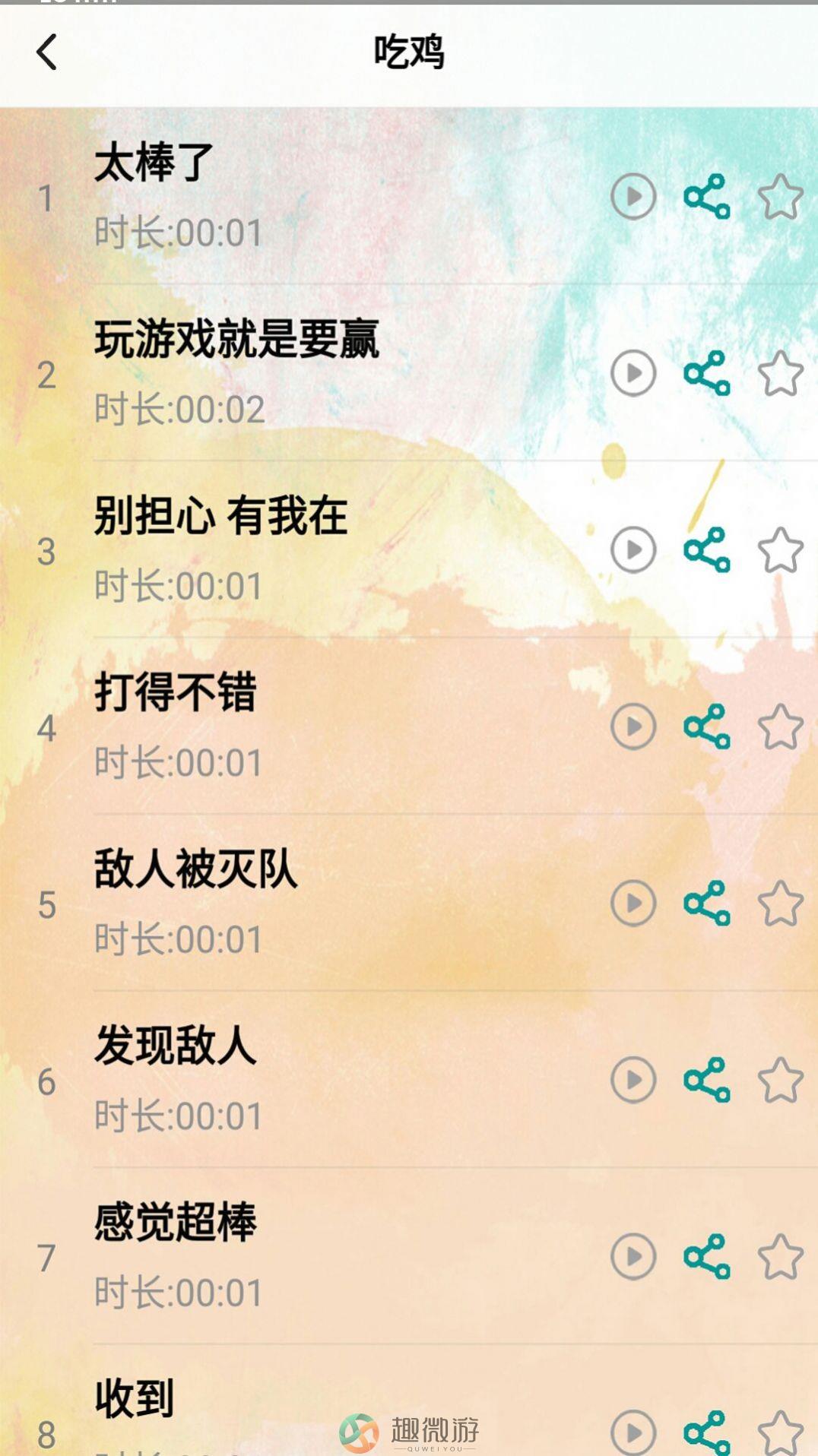818x1456 pixels.
Task: Open the 打得不错 row
Action: pos(304,726)
